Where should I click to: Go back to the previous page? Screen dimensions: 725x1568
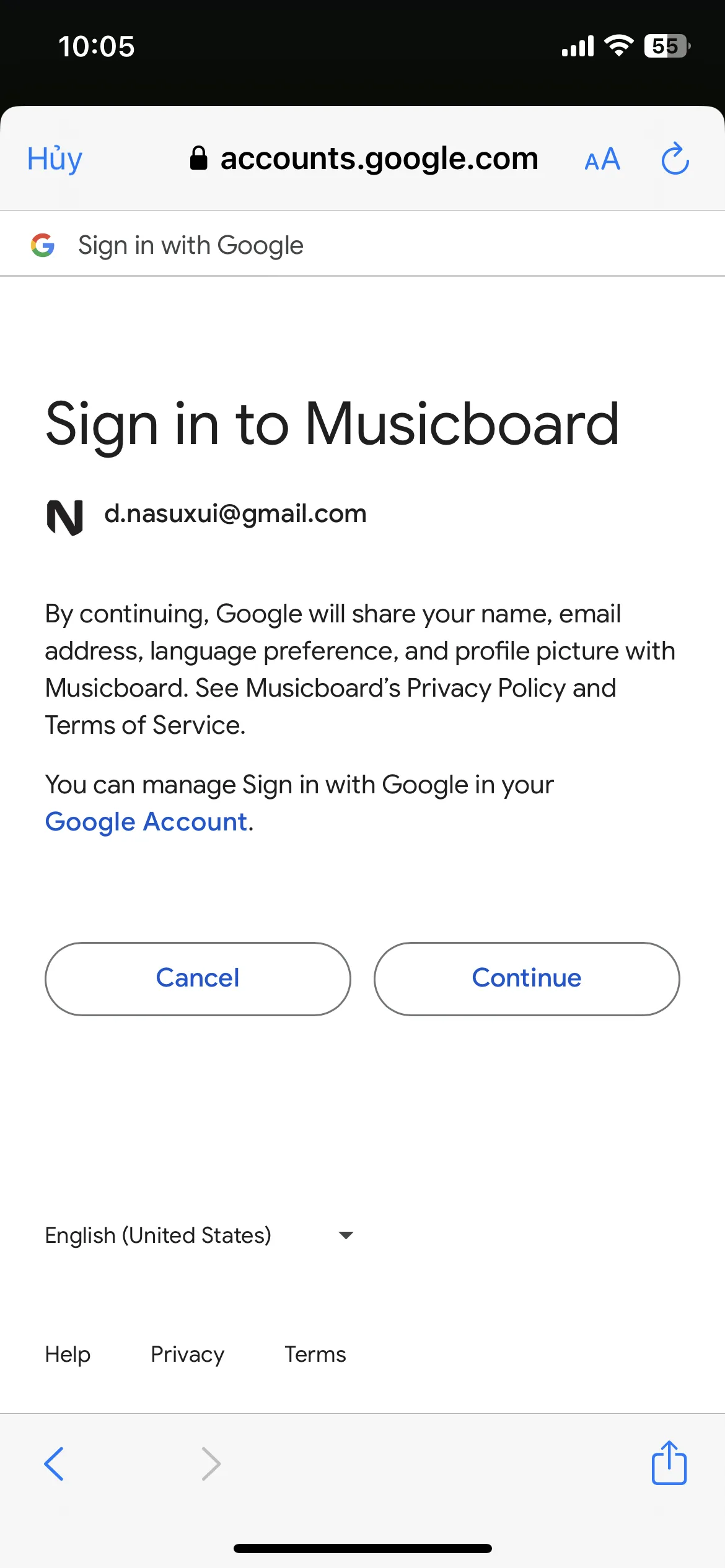54,1464
